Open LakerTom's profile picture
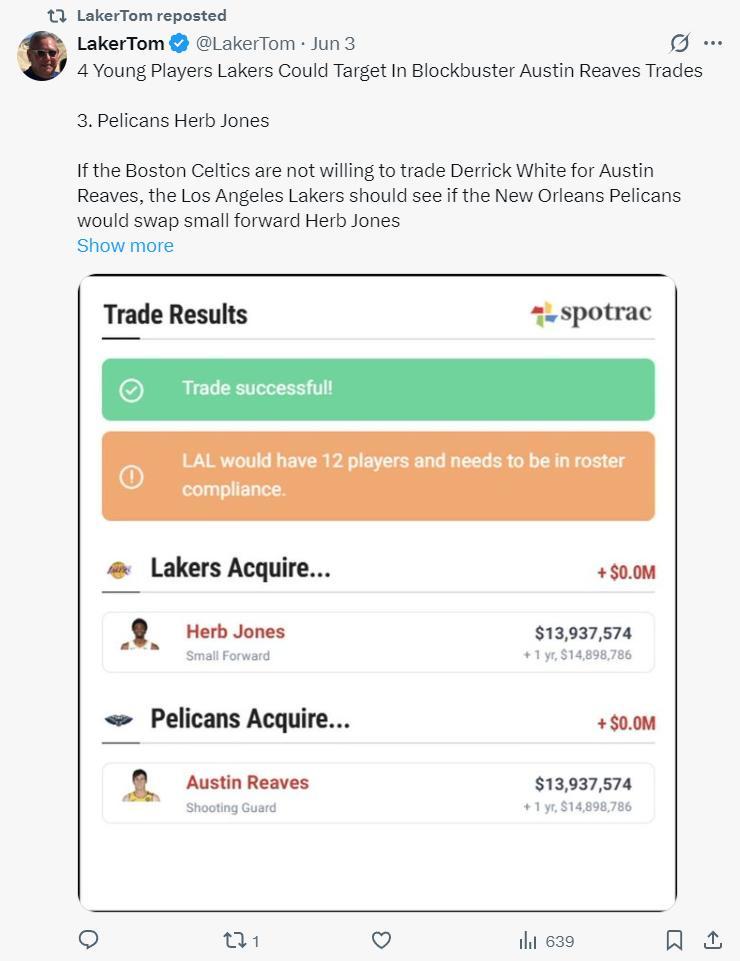Viewport: 740px width, 961px height. (42, 56)
